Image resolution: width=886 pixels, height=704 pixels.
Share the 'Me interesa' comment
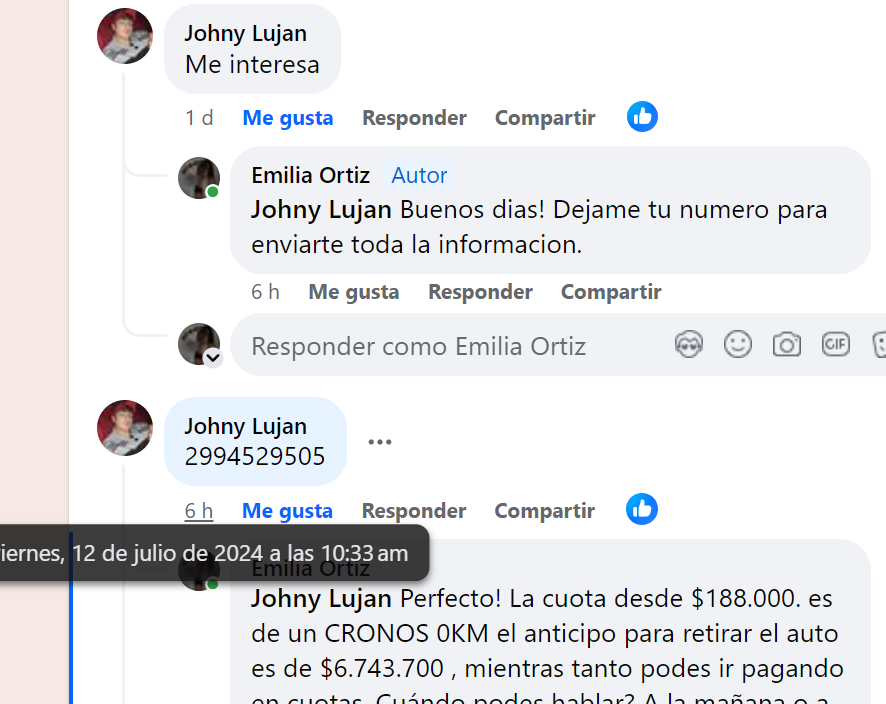coord(545,118)
